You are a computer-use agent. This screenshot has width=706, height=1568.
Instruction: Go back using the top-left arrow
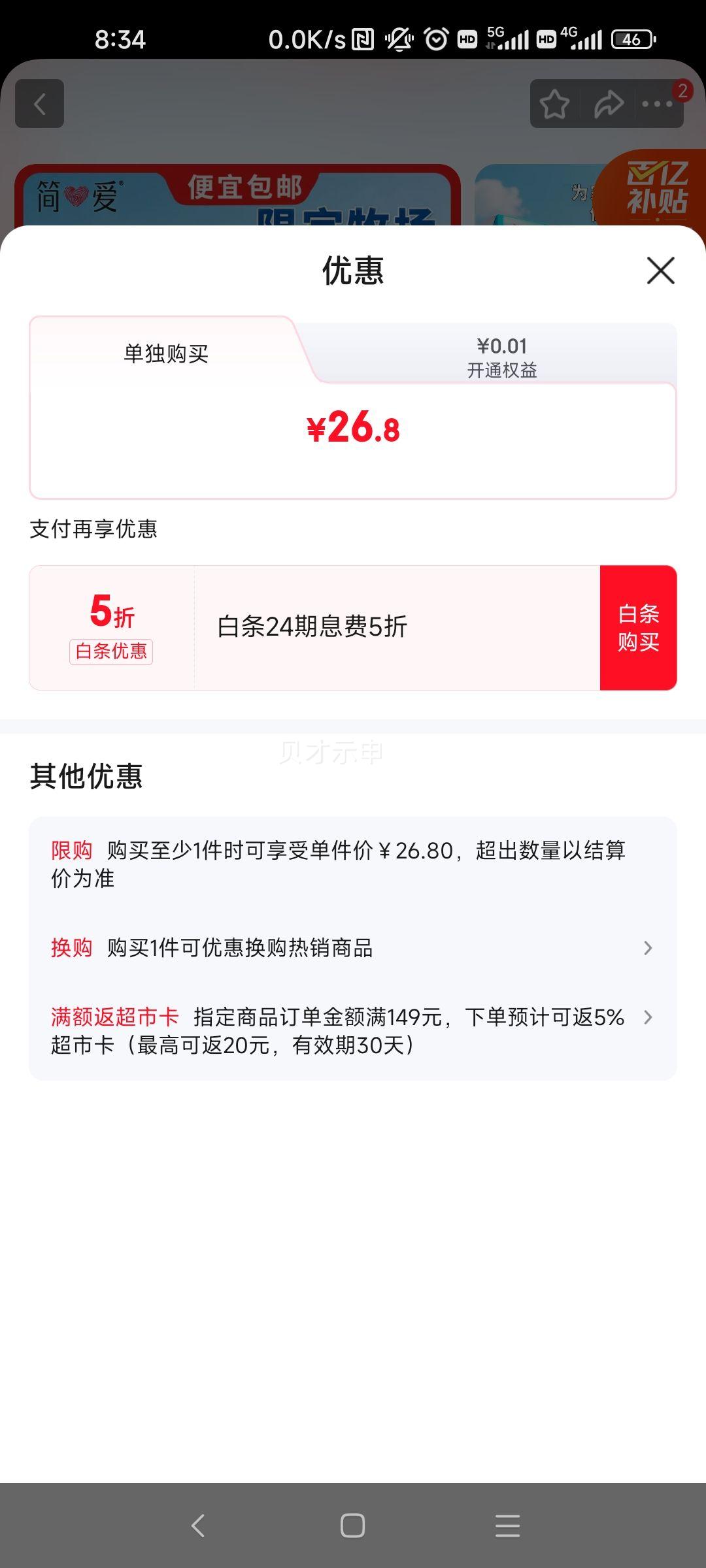click(x=39, y=105)
